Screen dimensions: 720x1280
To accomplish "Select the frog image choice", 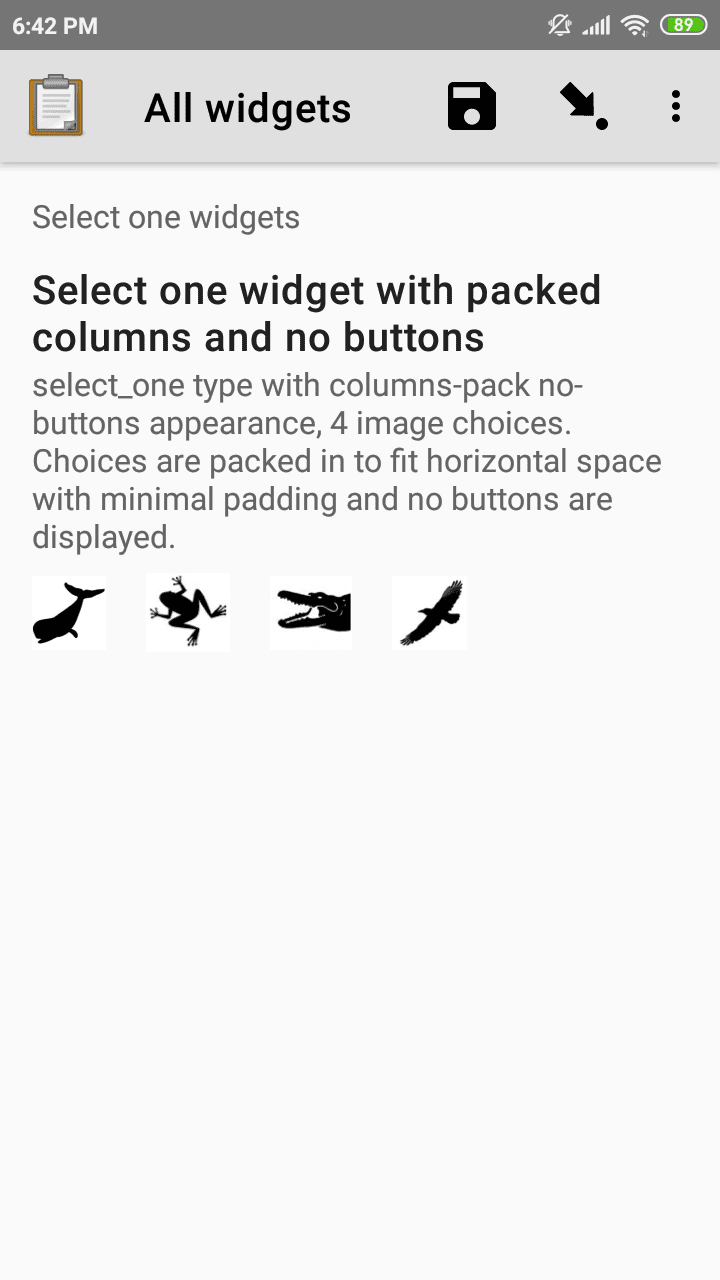I will coord(188,612).
